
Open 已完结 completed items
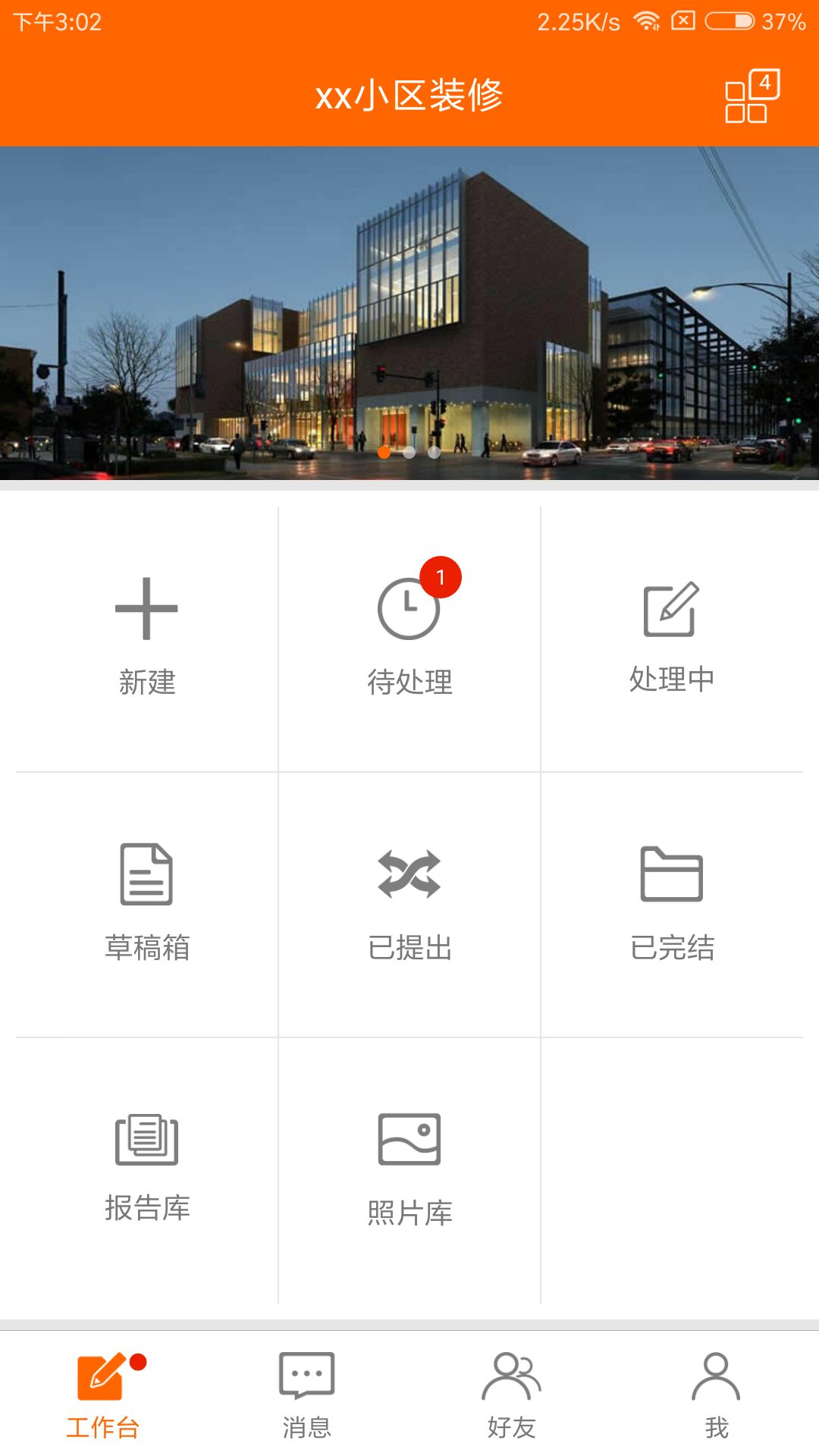672,905
